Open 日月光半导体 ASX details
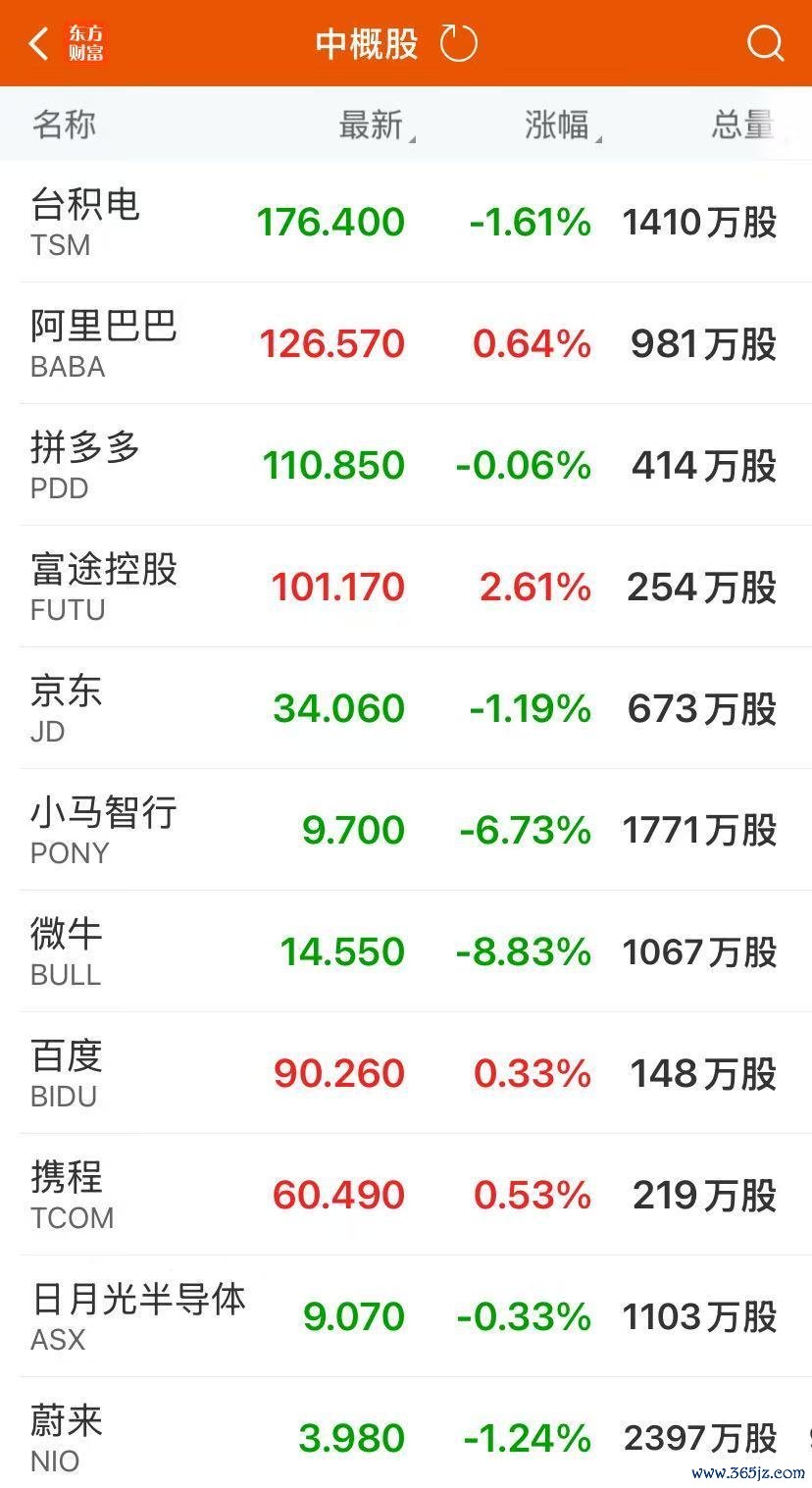Viewport: 812px width, 1488px height. [406, 1316]
